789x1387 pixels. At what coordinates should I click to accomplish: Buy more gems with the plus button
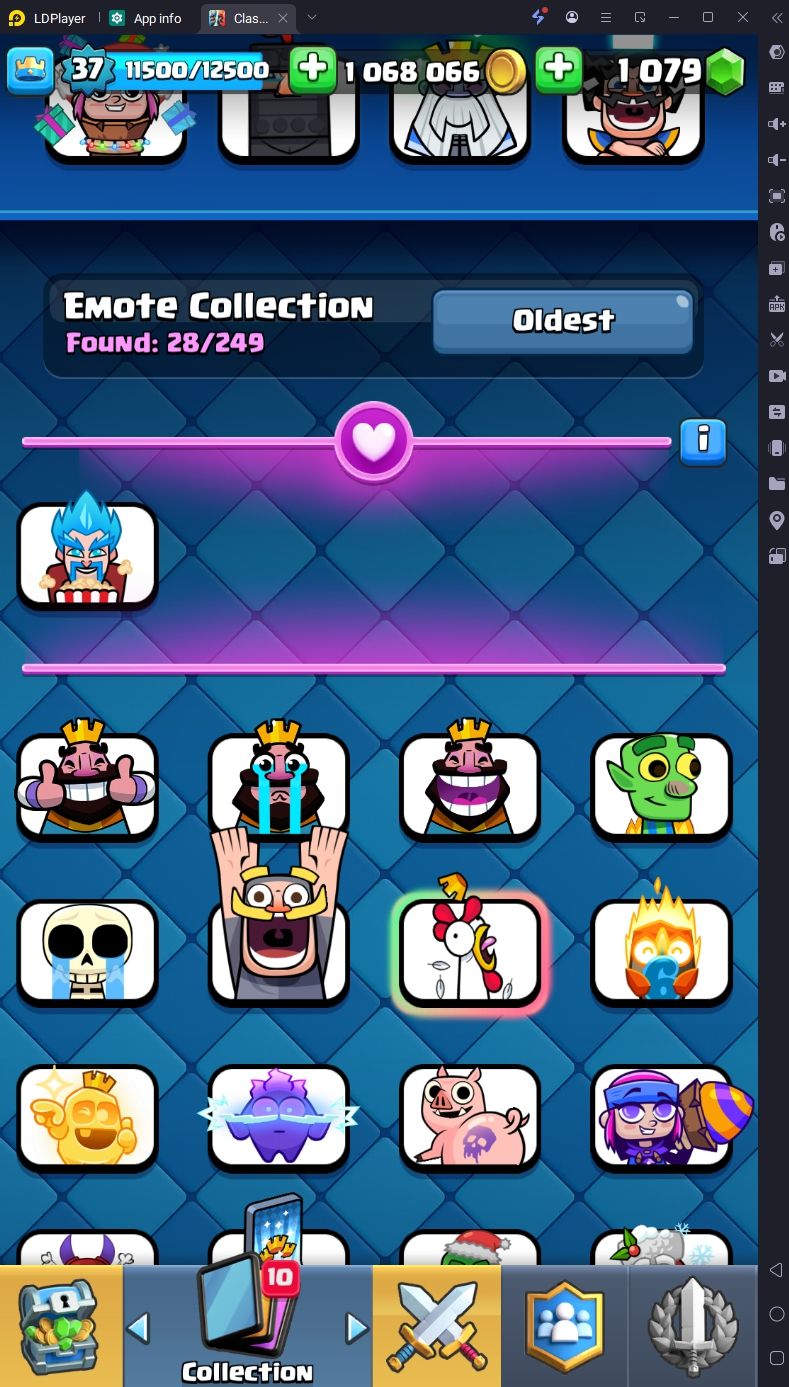coord(558,69)
